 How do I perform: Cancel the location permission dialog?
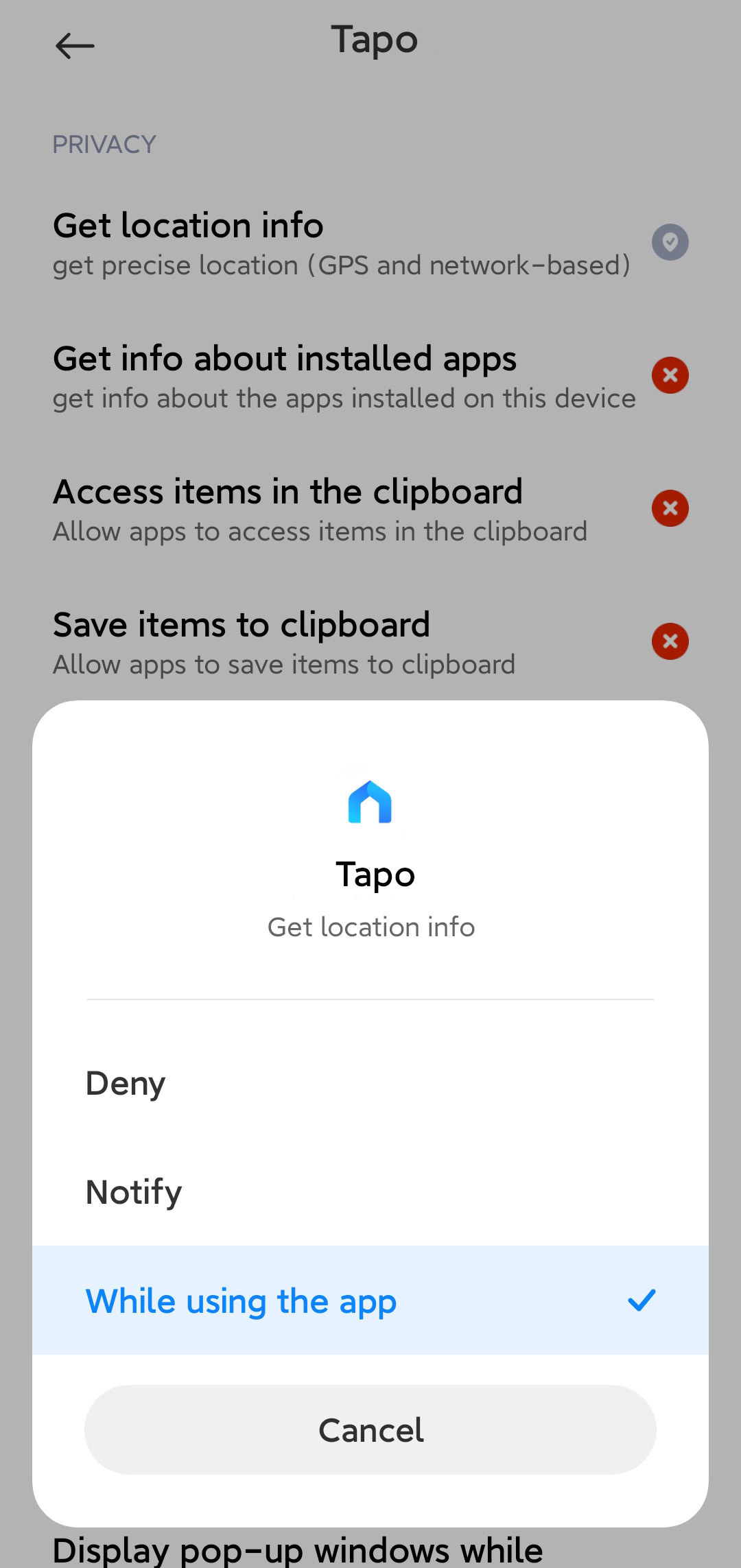[x=370, y=1430]
